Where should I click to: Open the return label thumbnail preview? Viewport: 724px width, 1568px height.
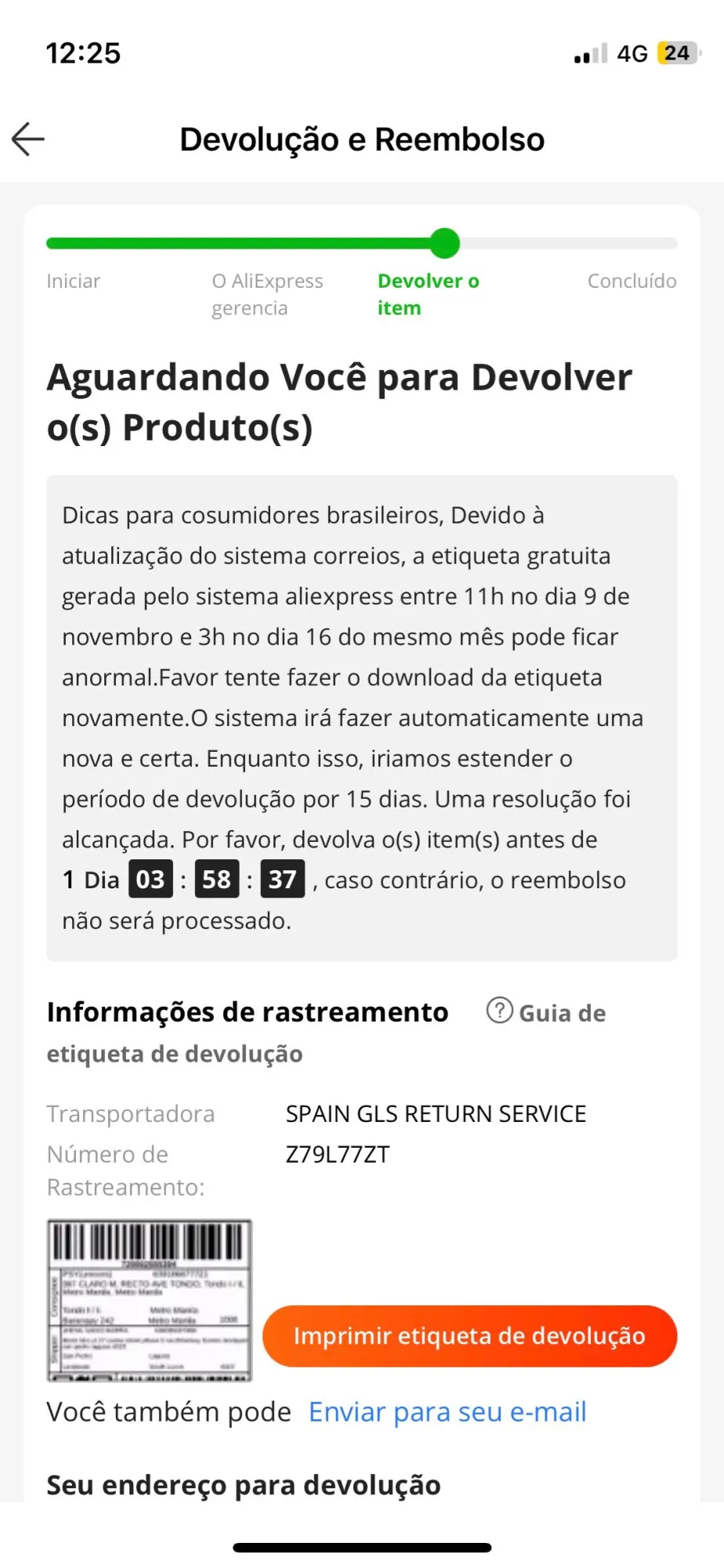coord(150,1300)
